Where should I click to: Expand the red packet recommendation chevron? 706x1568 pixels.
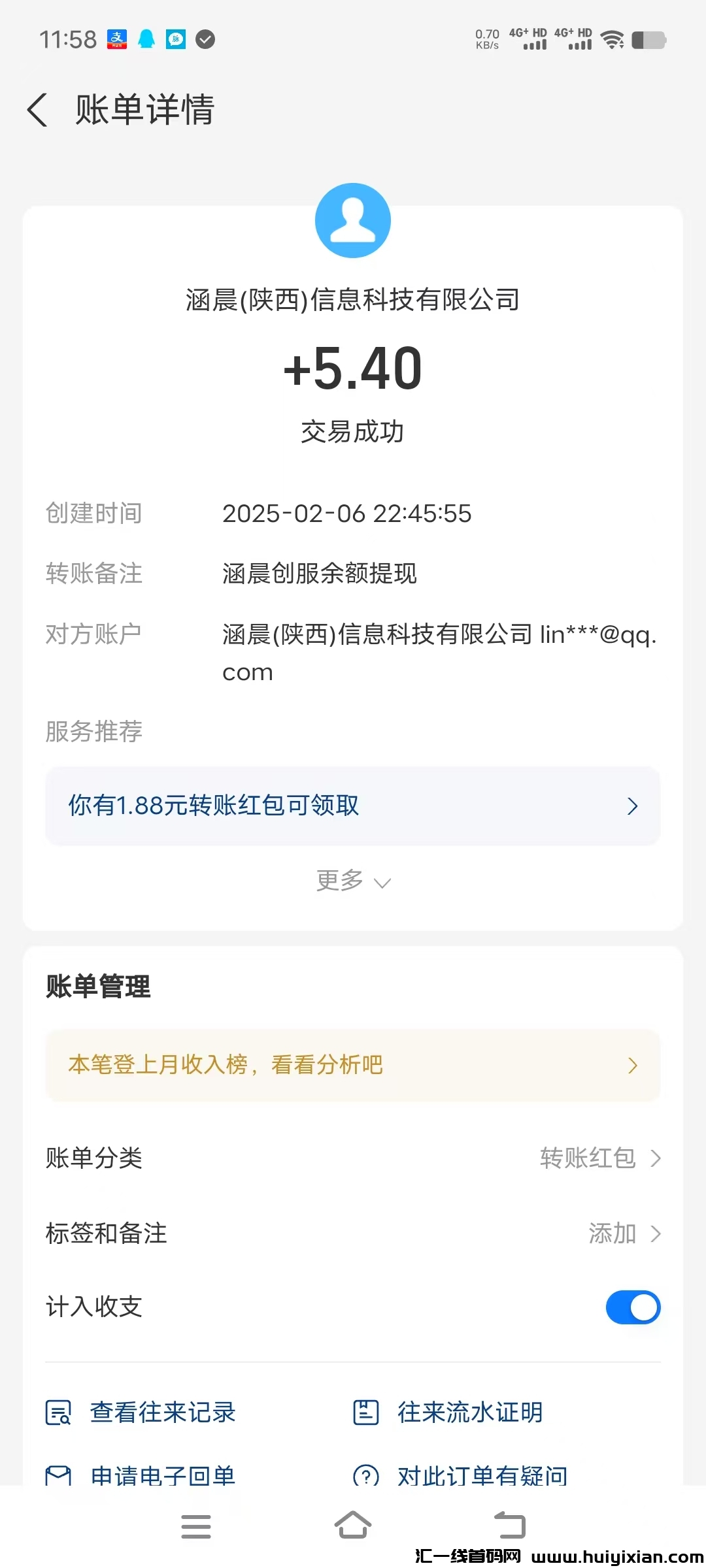pyautogui.click(x=631, y=806)
